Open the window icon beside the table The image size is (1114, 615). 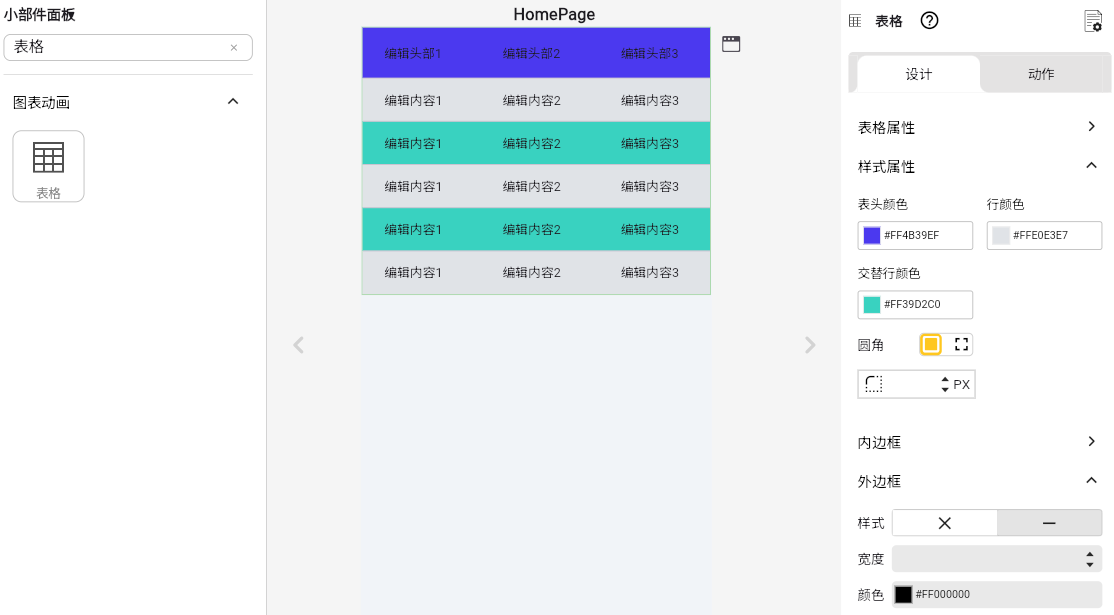click(731, 44)
